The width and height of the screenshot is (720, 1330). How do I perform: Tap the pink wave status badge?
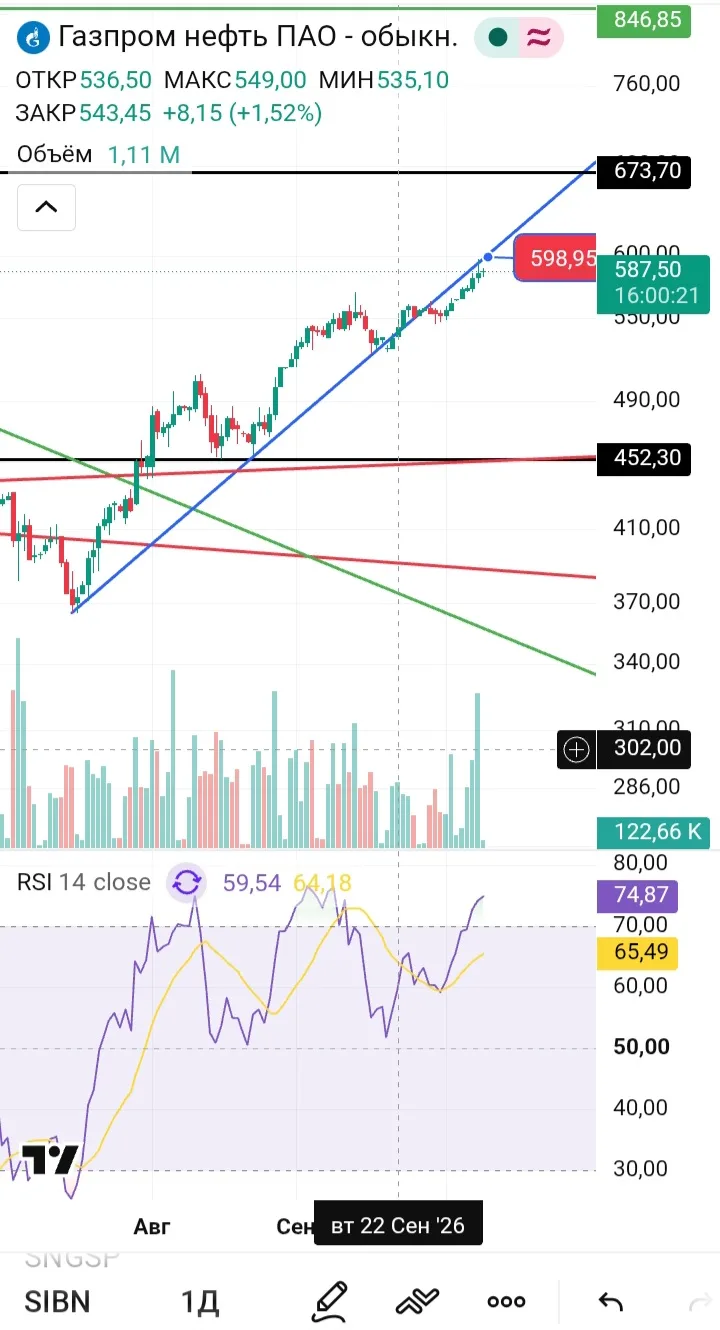click(x=539, y=38)
